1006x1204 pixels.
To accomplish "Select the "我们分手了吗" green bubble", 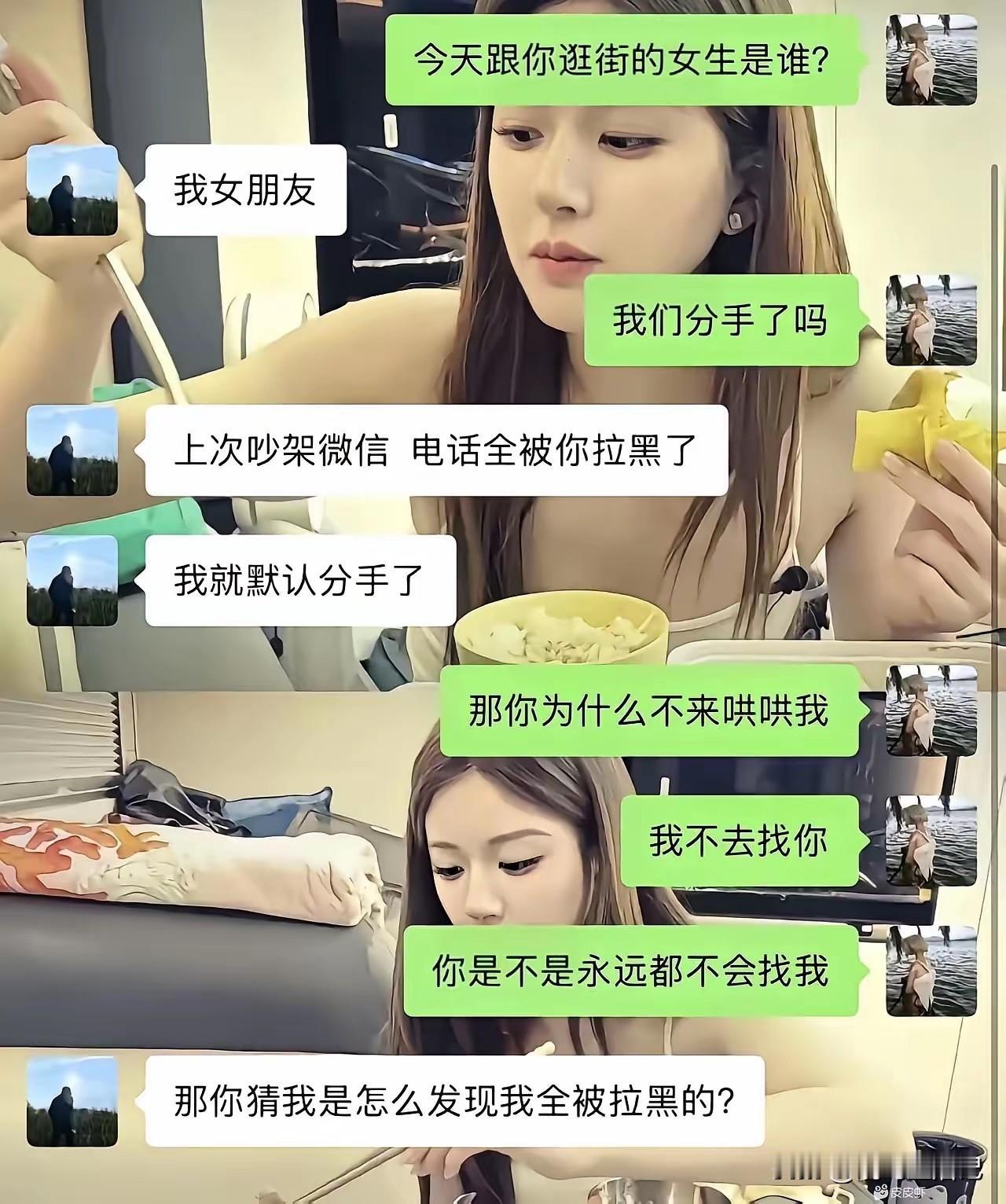I will click(723, 321).
